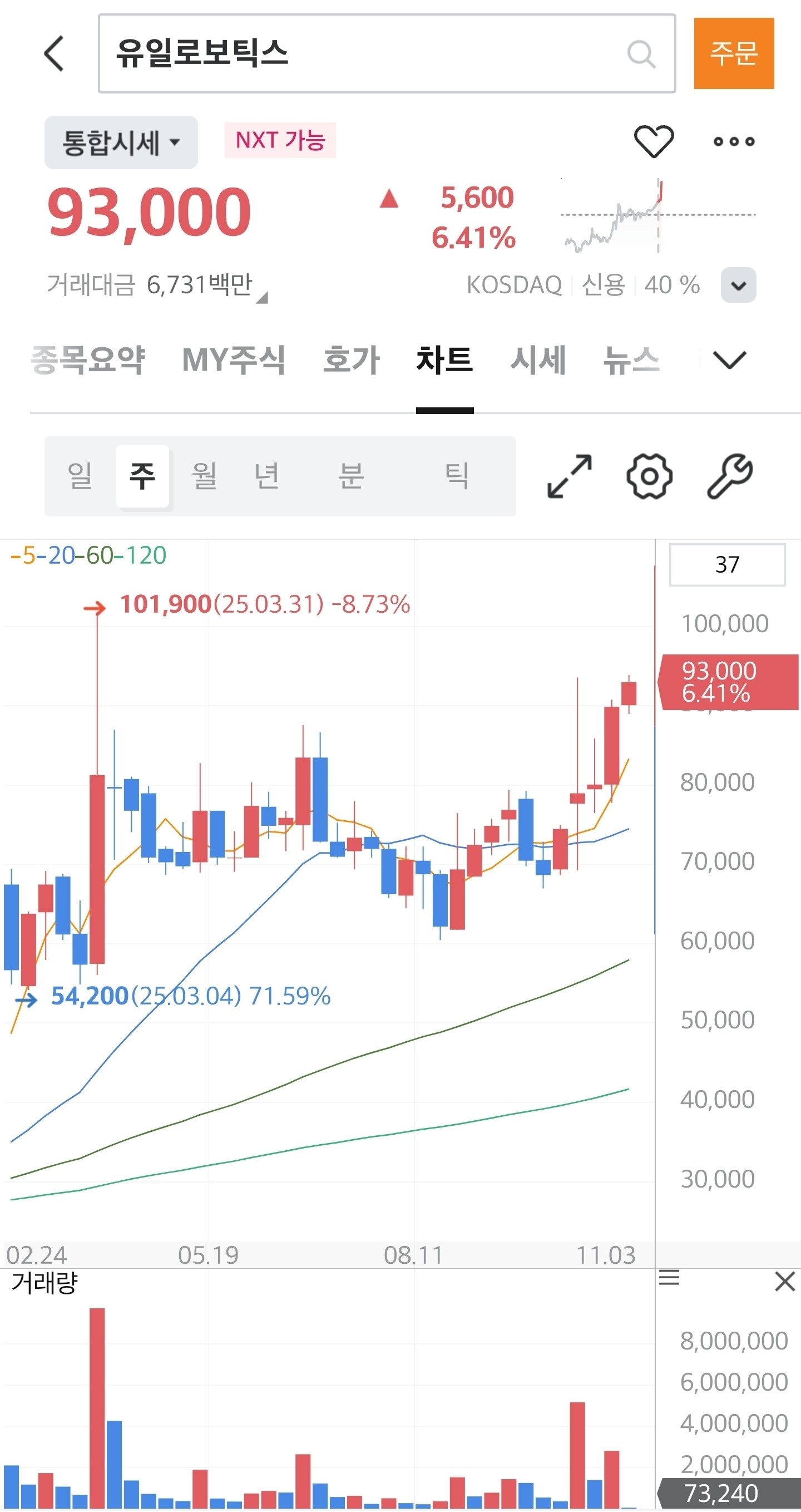Image resolution: width=801 pixels, height=1512 pixels.
Task: Expand the full tab list chevron
Action: click(x=729, y=359)
